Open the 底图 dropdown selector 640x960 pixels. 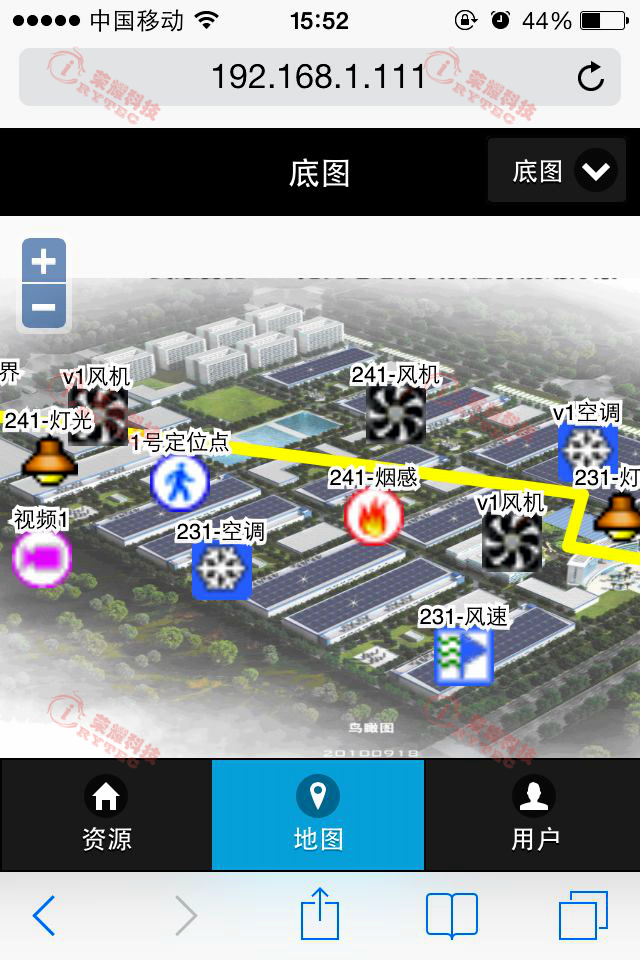pos(557,171)
